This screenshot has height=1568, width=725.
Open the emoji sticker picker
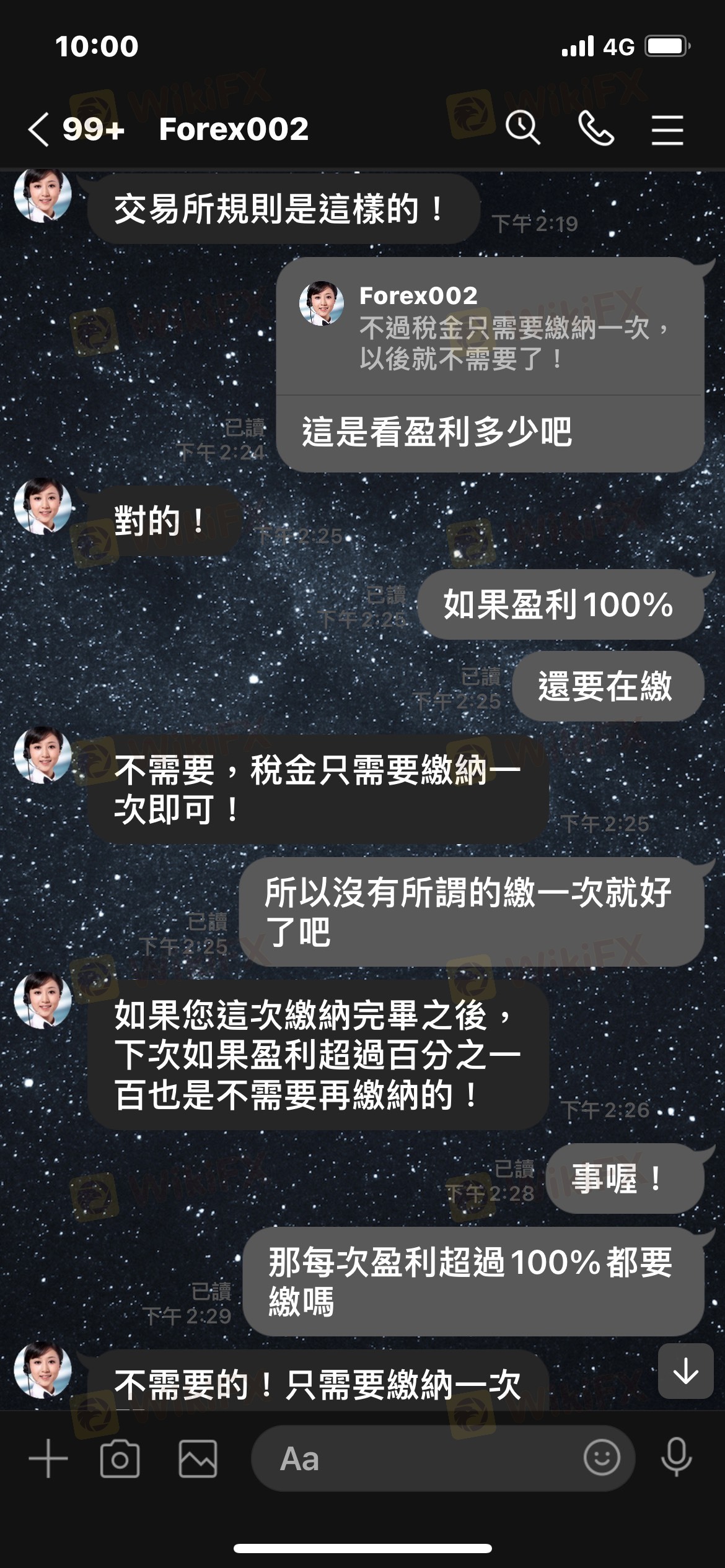pos(602,1457)
